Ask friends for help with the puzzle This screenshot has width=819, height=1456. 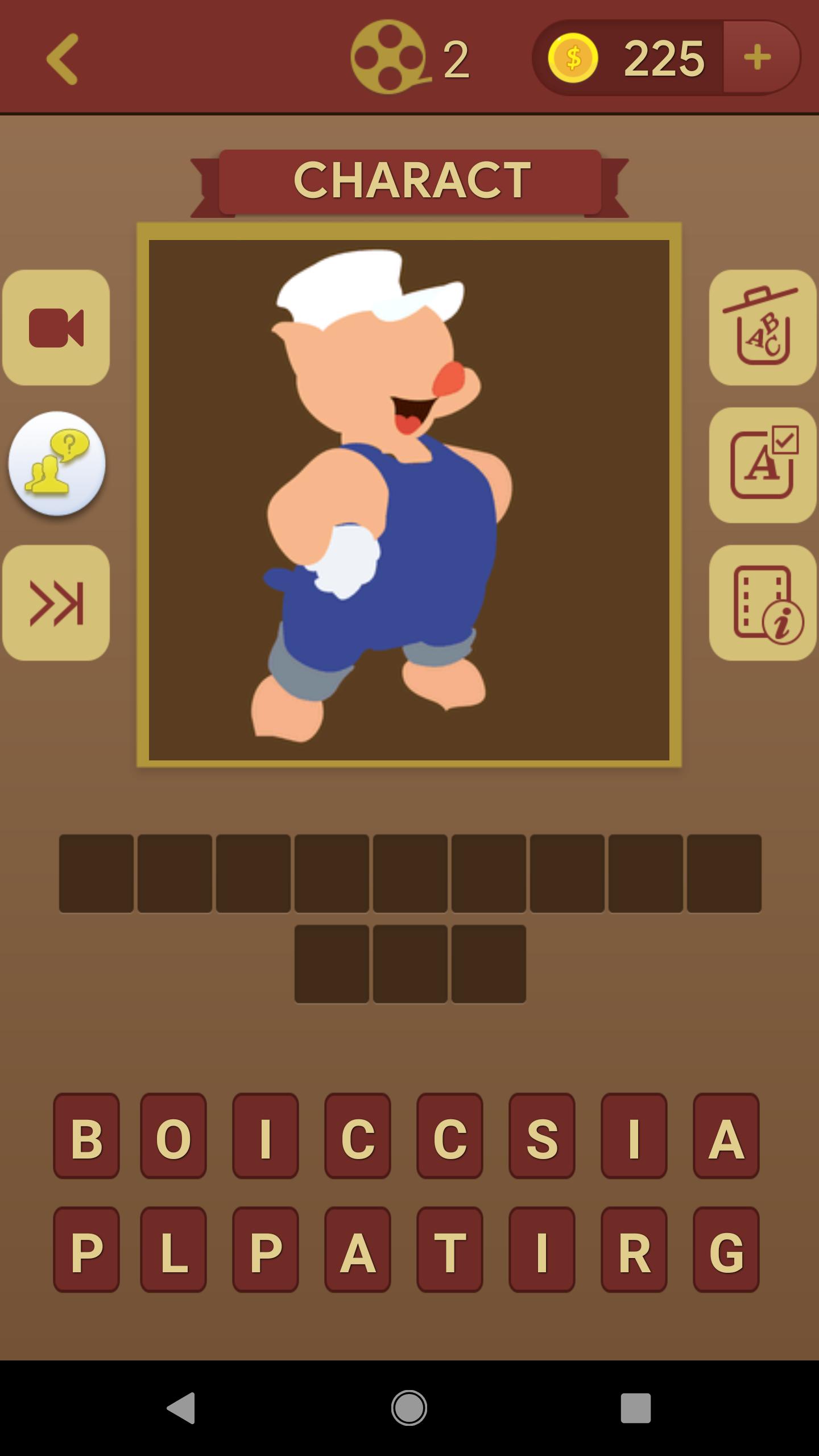click(x=57, y=464)
